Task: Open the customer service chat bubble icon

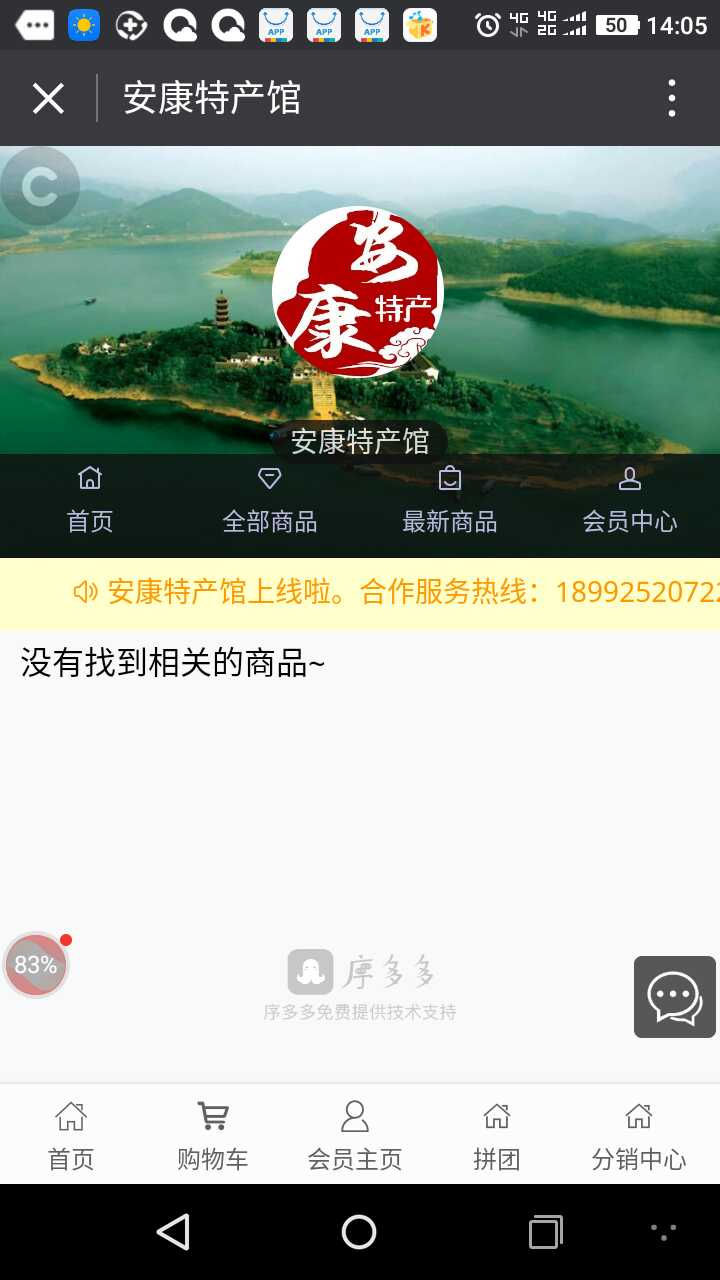Action: coord(674,996)
